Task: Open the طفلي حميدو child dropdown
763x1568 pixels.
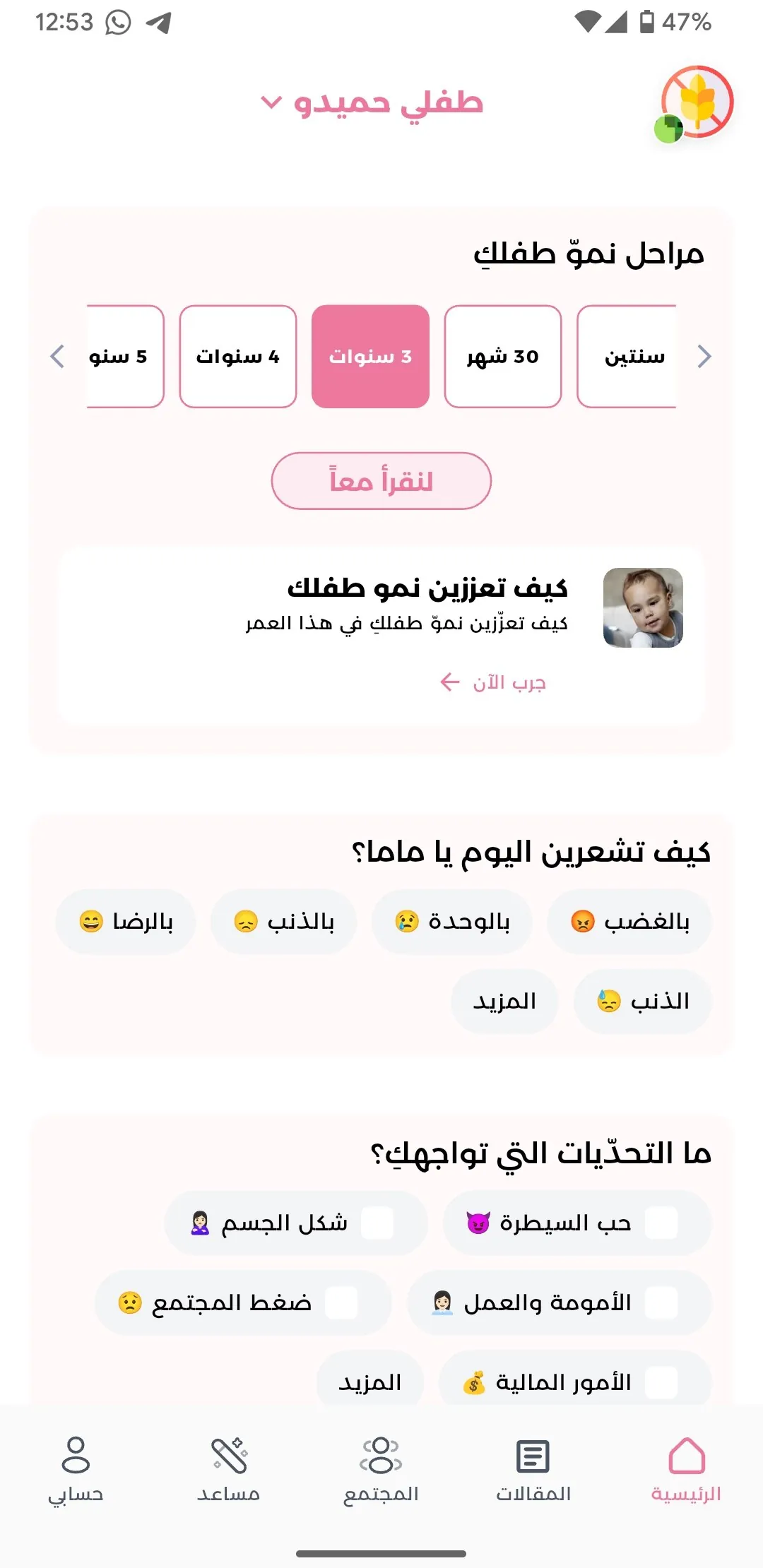Action: 372,103
